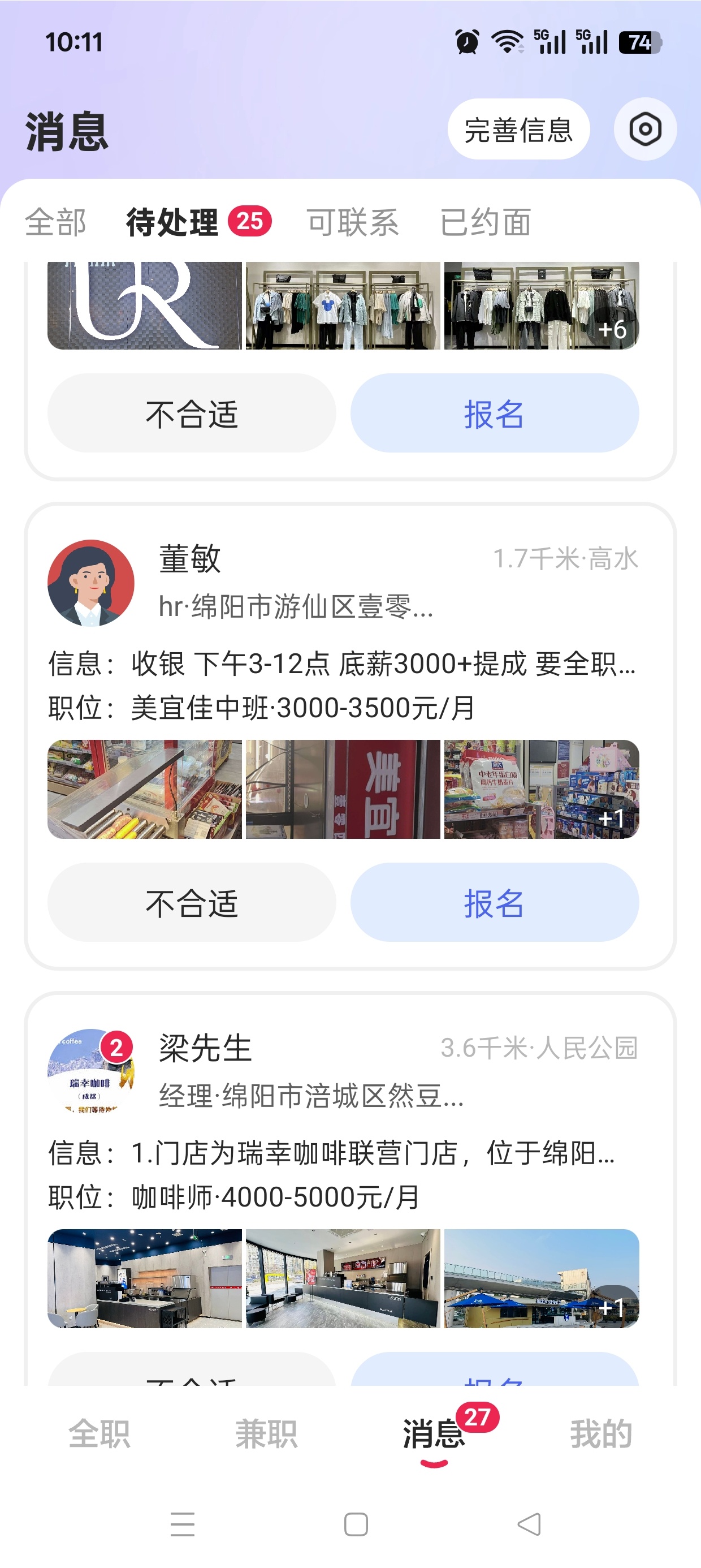Open the settings gear icon
Image resolution: width=701 pixels, height=1568 pixels.
click(645, 130)
